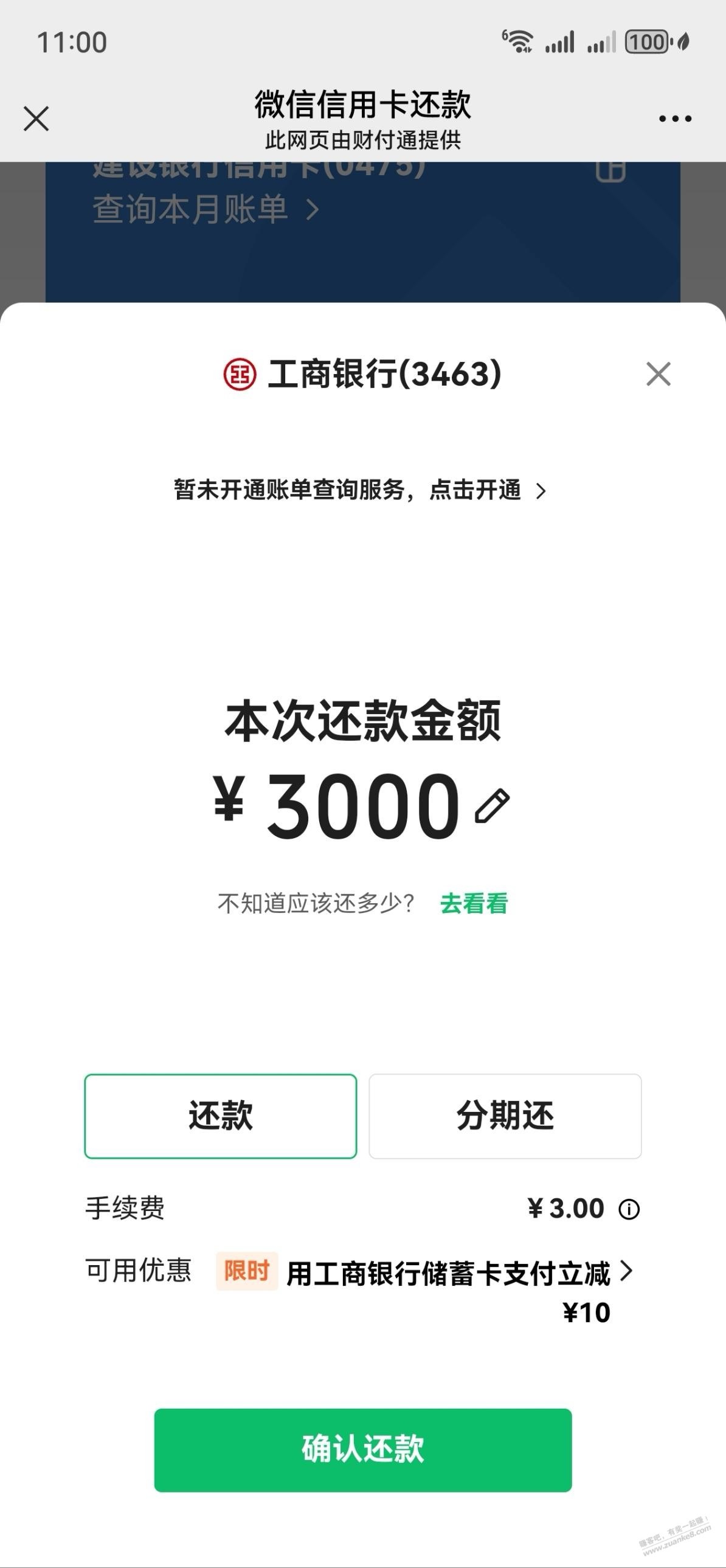Viewport: 726px width, 1568px height.
Task: Confirm with 确认还款 button
Action: pos(362,1449)
